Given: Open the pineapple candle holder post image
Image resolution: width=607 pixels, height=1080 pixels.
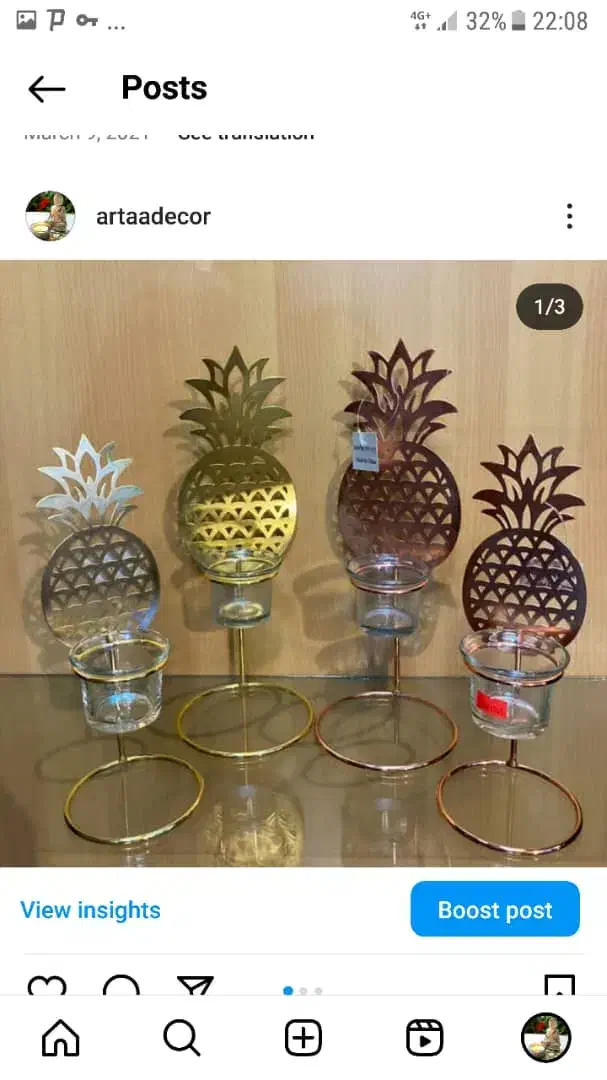Looking at the screenshot, I should pyautogui.click(x=303, y=563).
